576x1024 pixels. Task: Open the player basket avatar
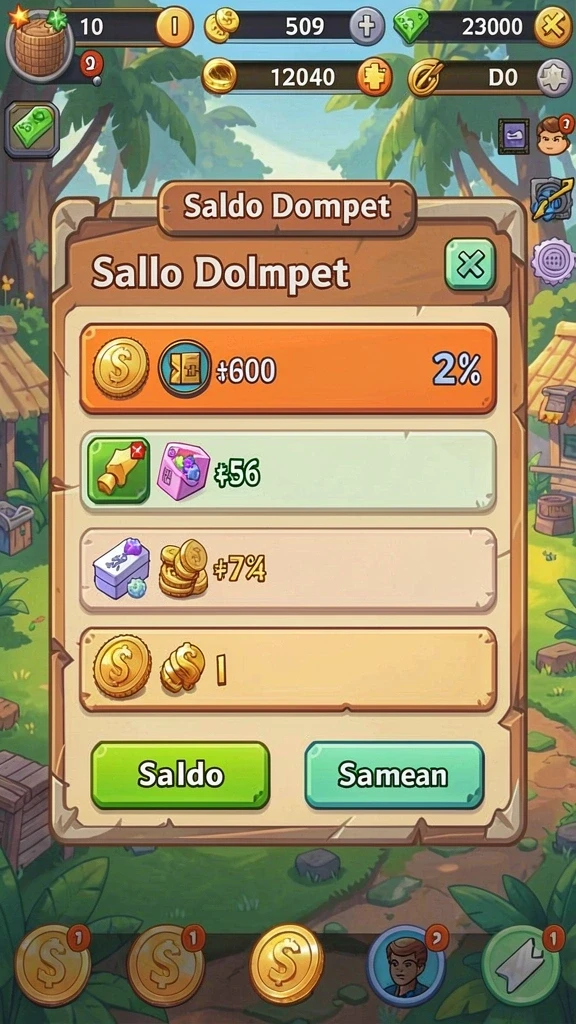[40, 44]
